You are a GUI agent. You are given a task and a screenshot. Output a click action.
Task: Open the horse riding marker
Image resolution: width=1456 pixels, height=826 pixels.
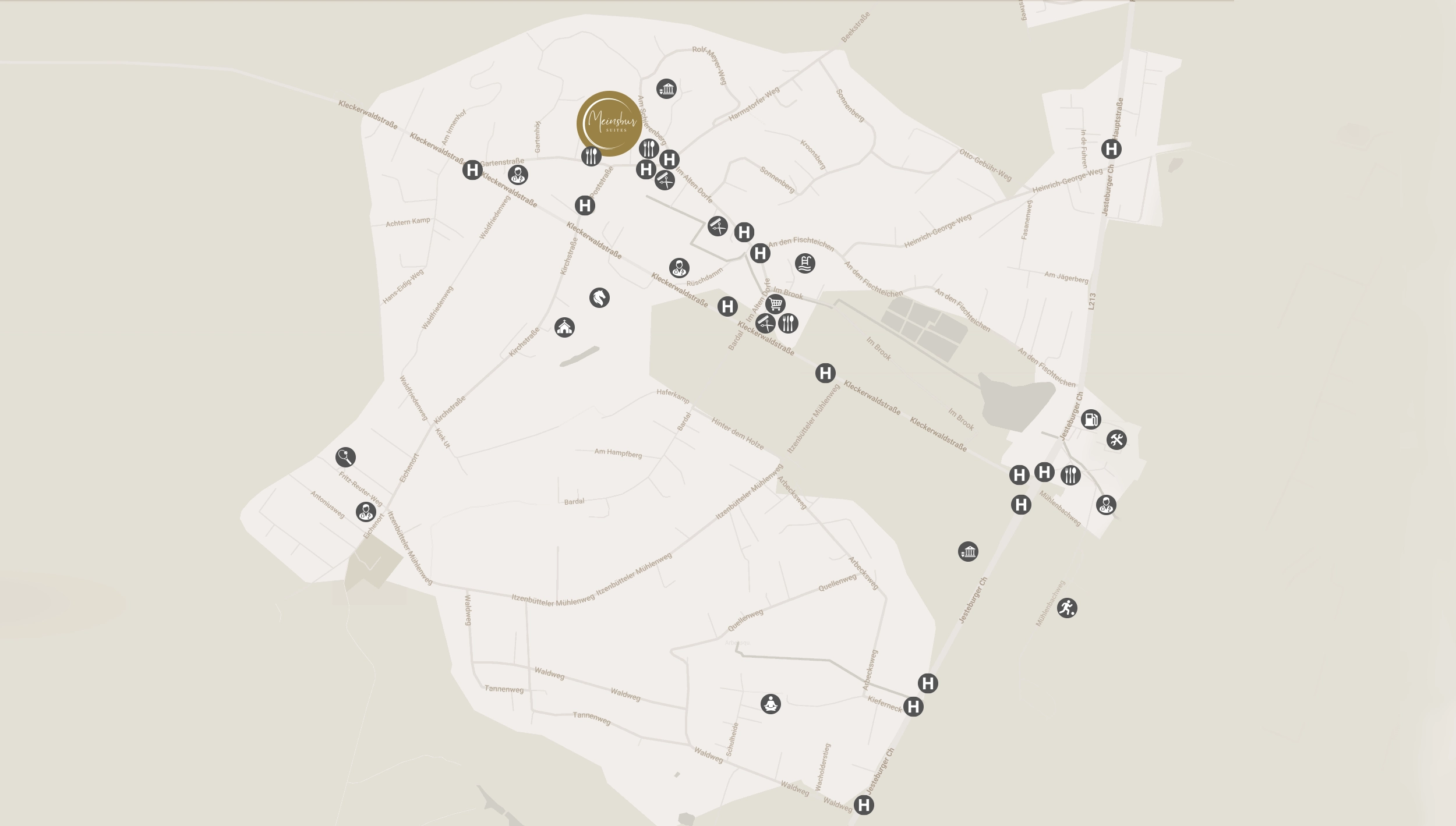click(x=599, y=298)
